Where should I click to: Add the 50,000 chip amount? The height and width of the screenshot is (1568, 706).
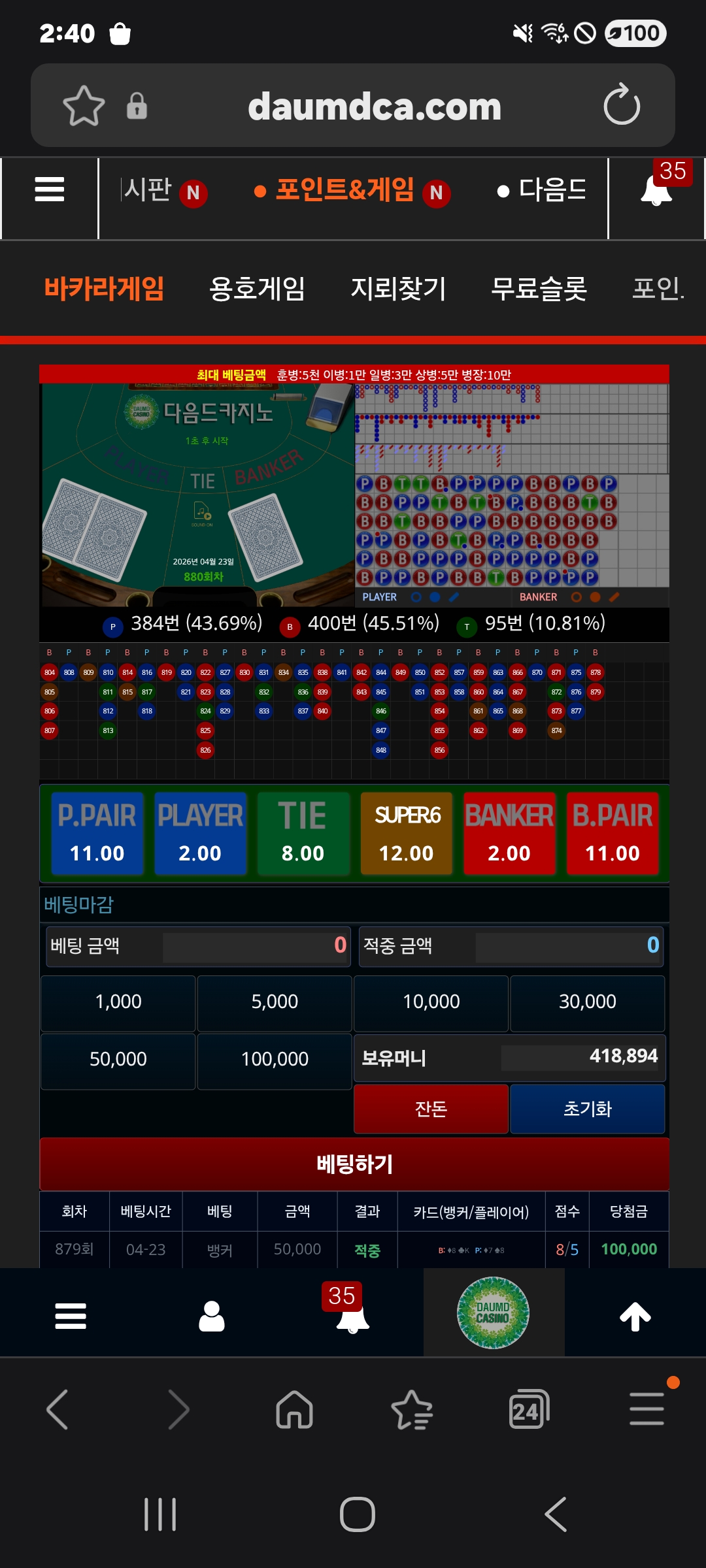(x=118, y=1059)
